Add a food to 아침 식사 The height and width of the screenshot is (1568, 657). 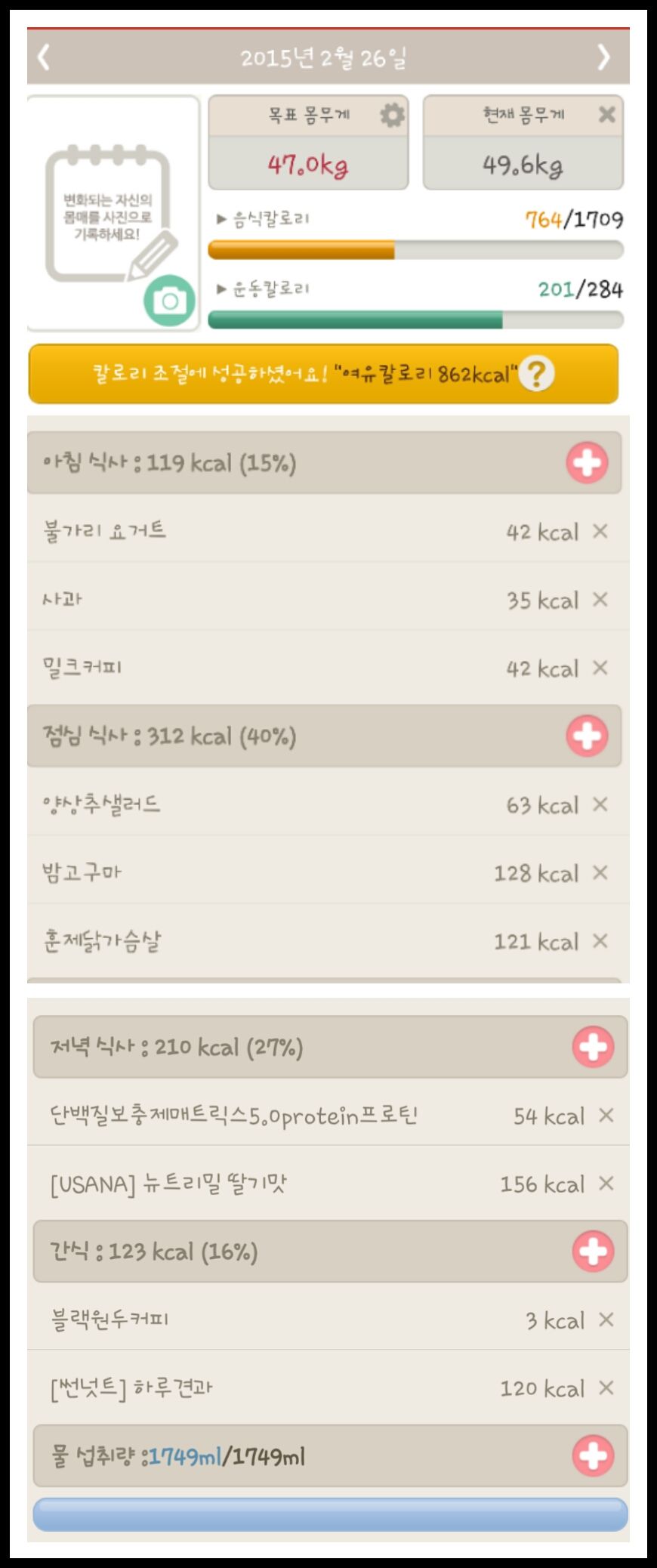tap(587, 463)
